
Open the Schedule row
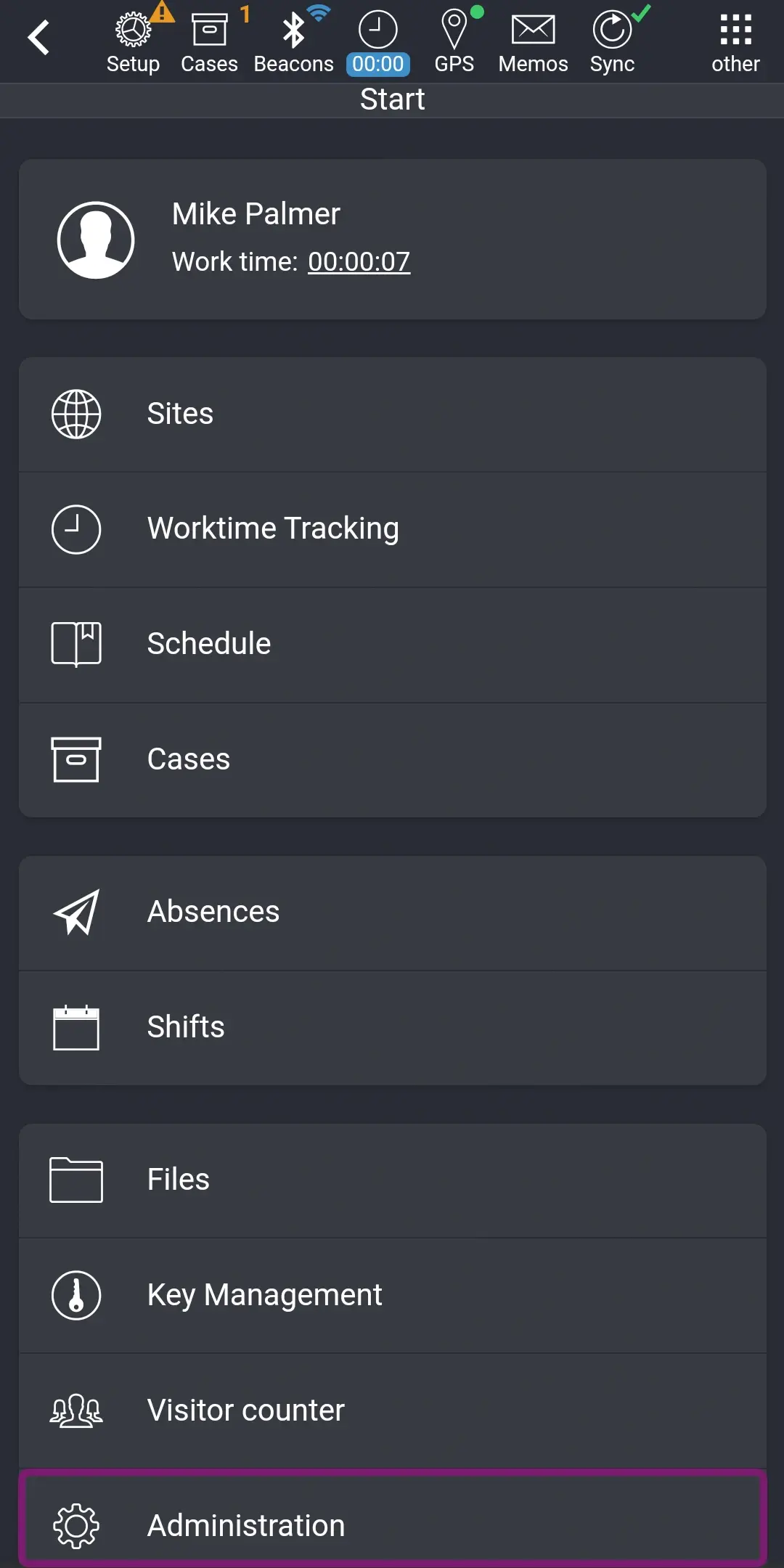[392, 644]
